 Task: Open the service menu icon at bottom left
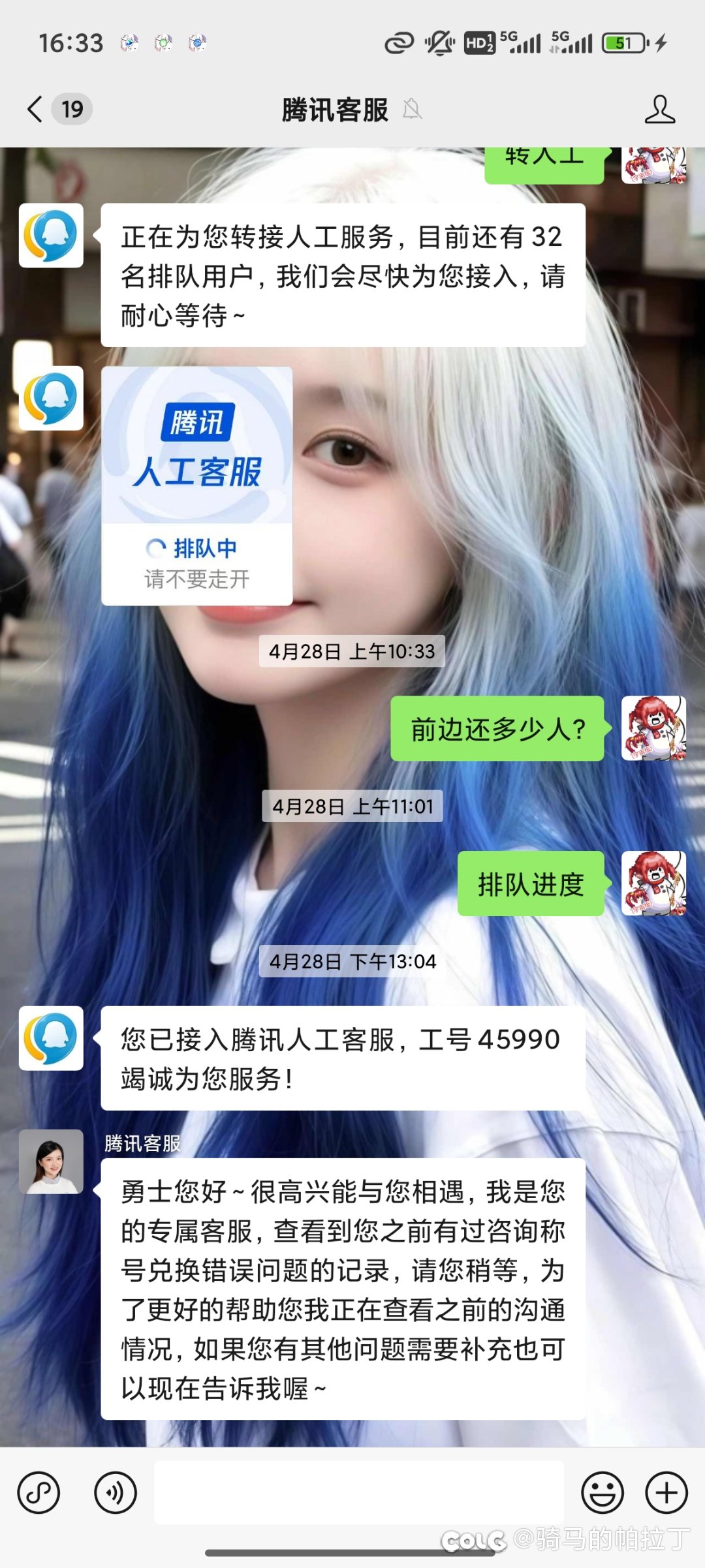[39, 1492]
